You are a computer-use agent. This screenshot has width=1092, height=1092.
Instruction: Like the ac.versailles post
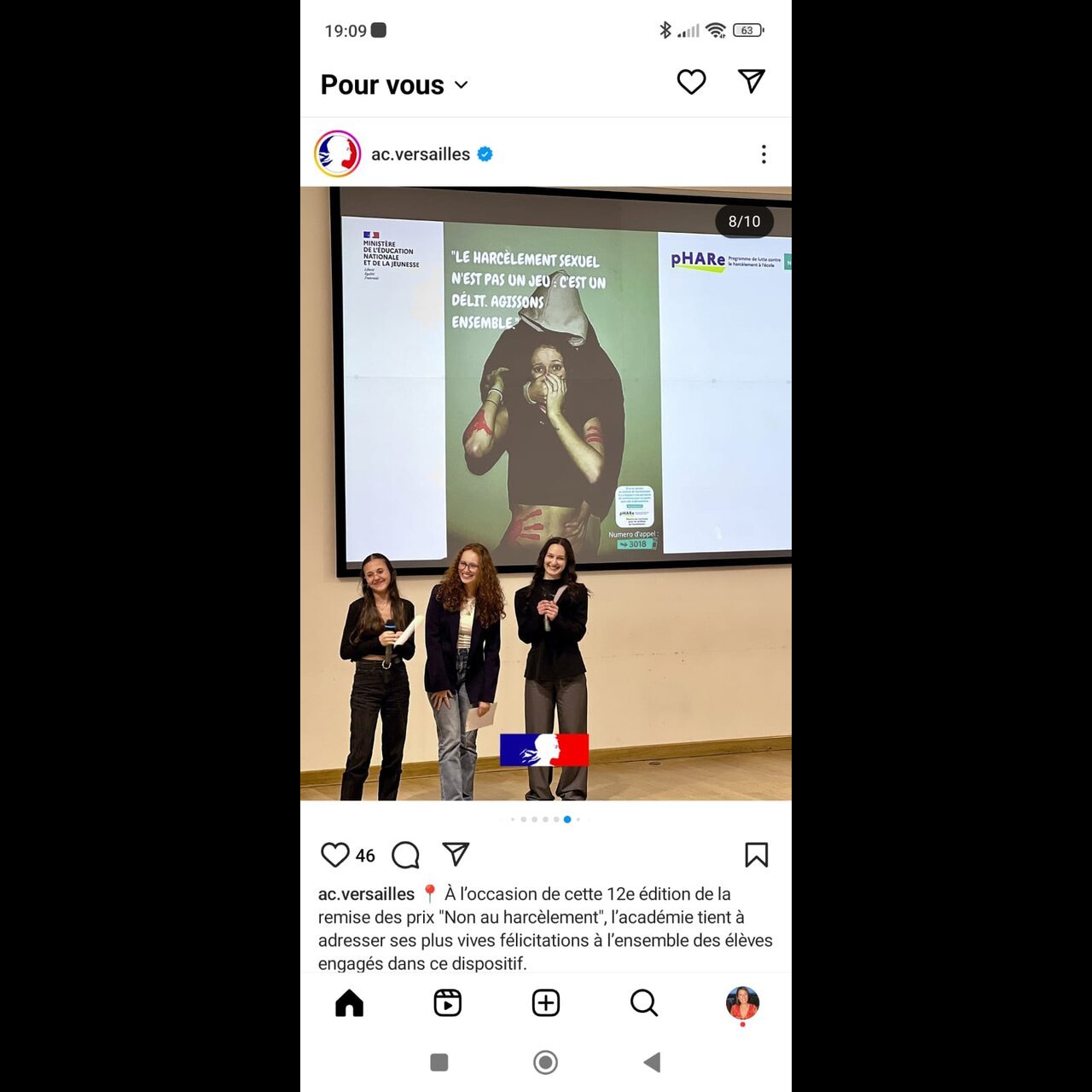coord(335,855)
